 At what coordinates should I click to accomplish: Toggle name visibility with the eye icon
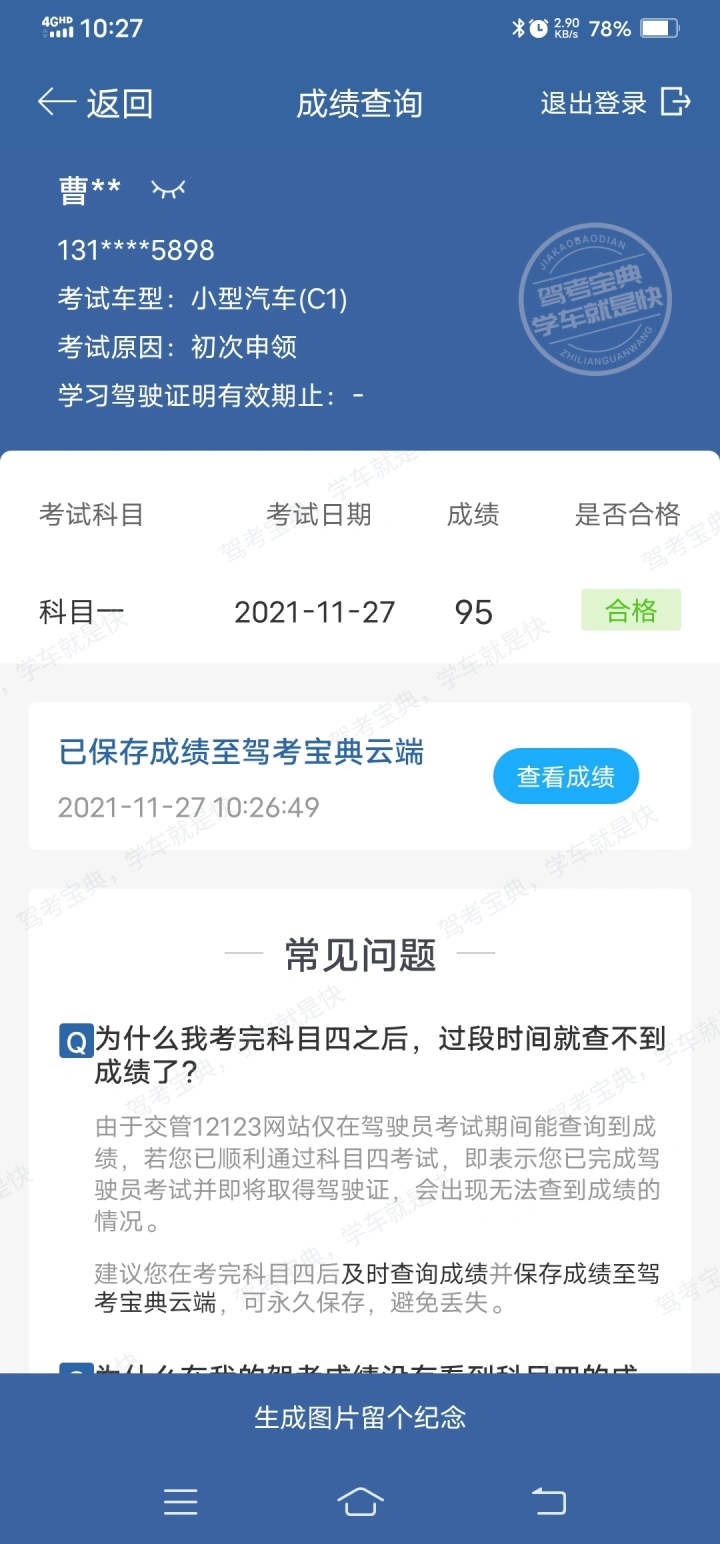168,189
